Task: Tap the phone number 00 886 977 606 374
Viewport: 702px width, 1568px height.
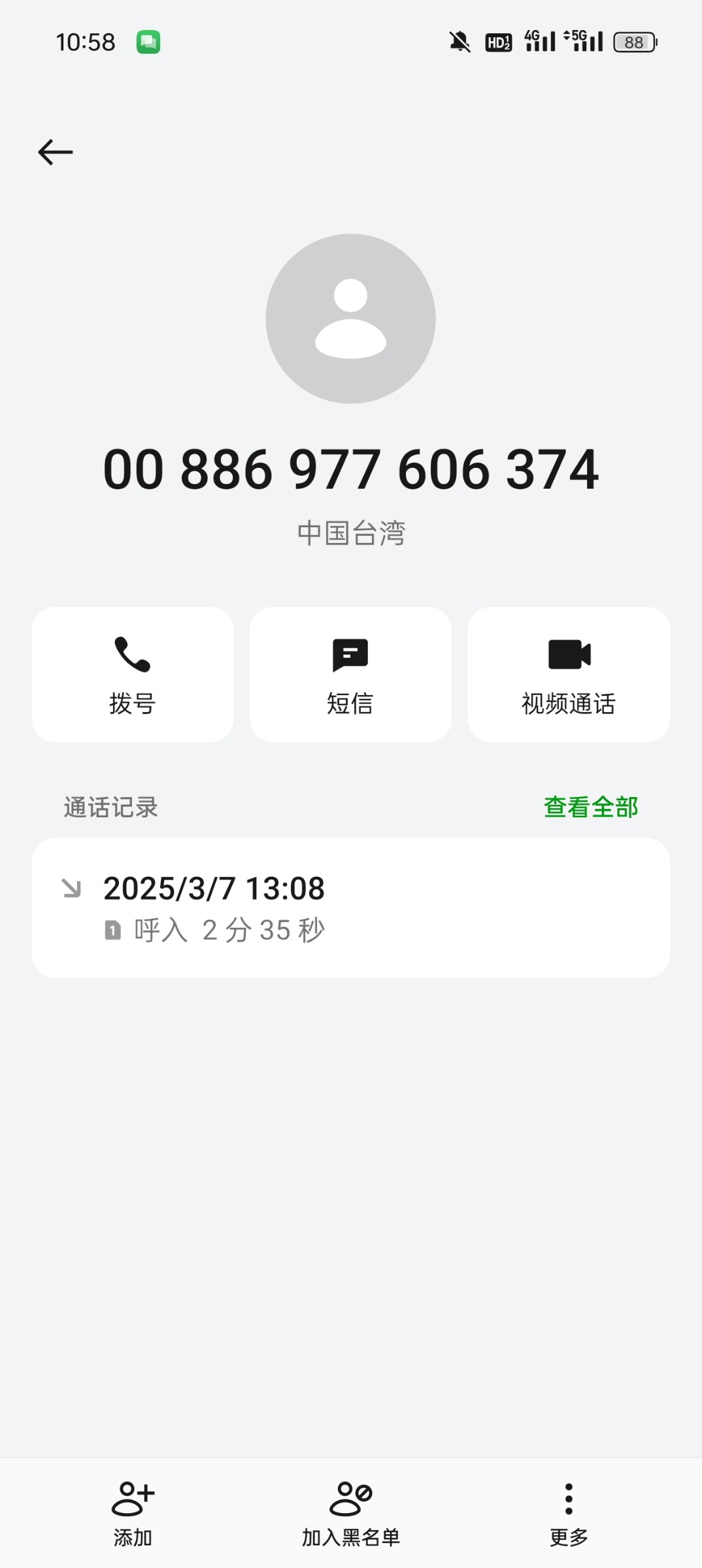Action: [x=351, y=466]
